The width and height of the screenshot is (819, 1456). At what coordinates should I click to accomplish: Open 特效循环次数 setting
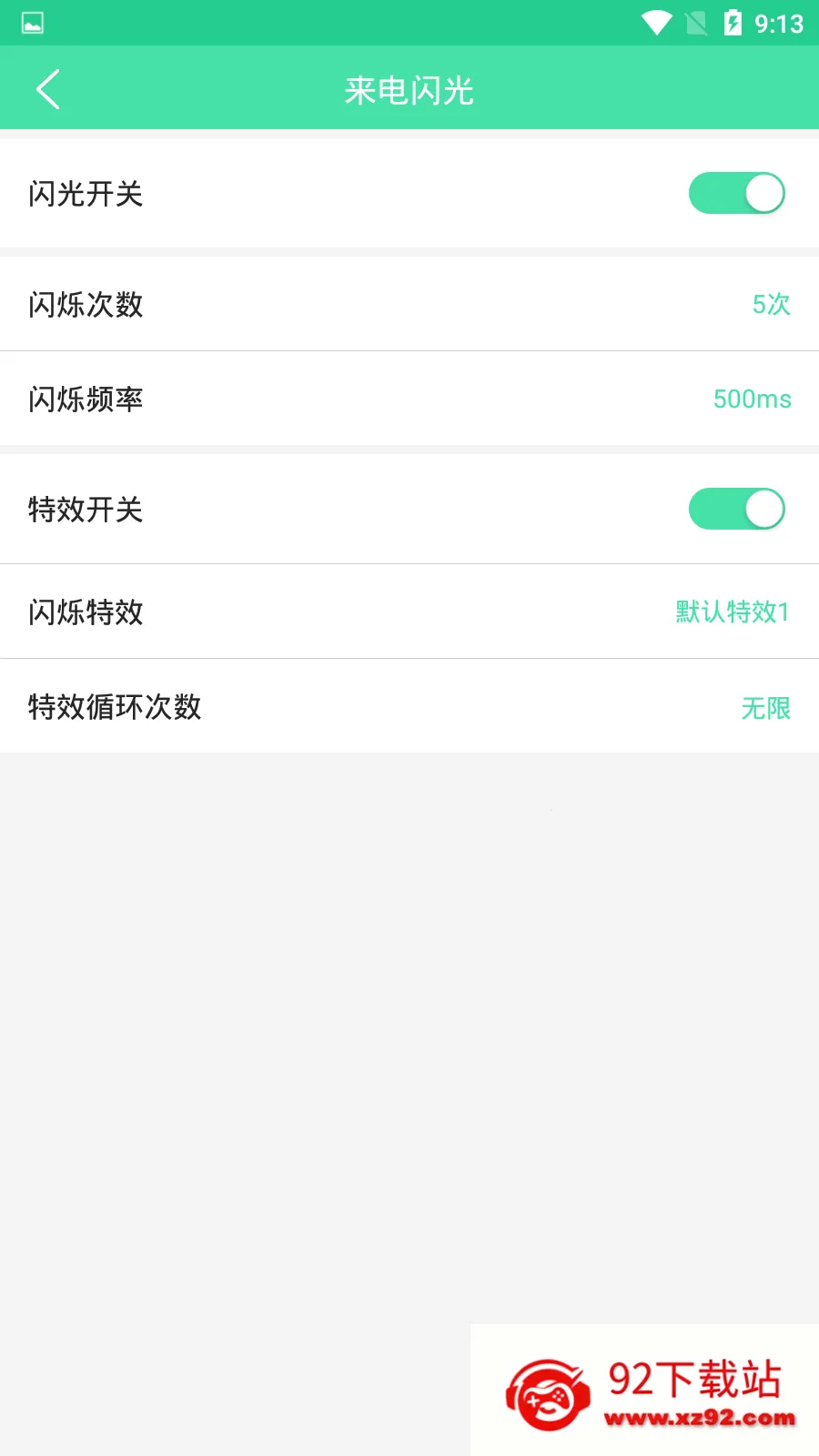[409, 706]
